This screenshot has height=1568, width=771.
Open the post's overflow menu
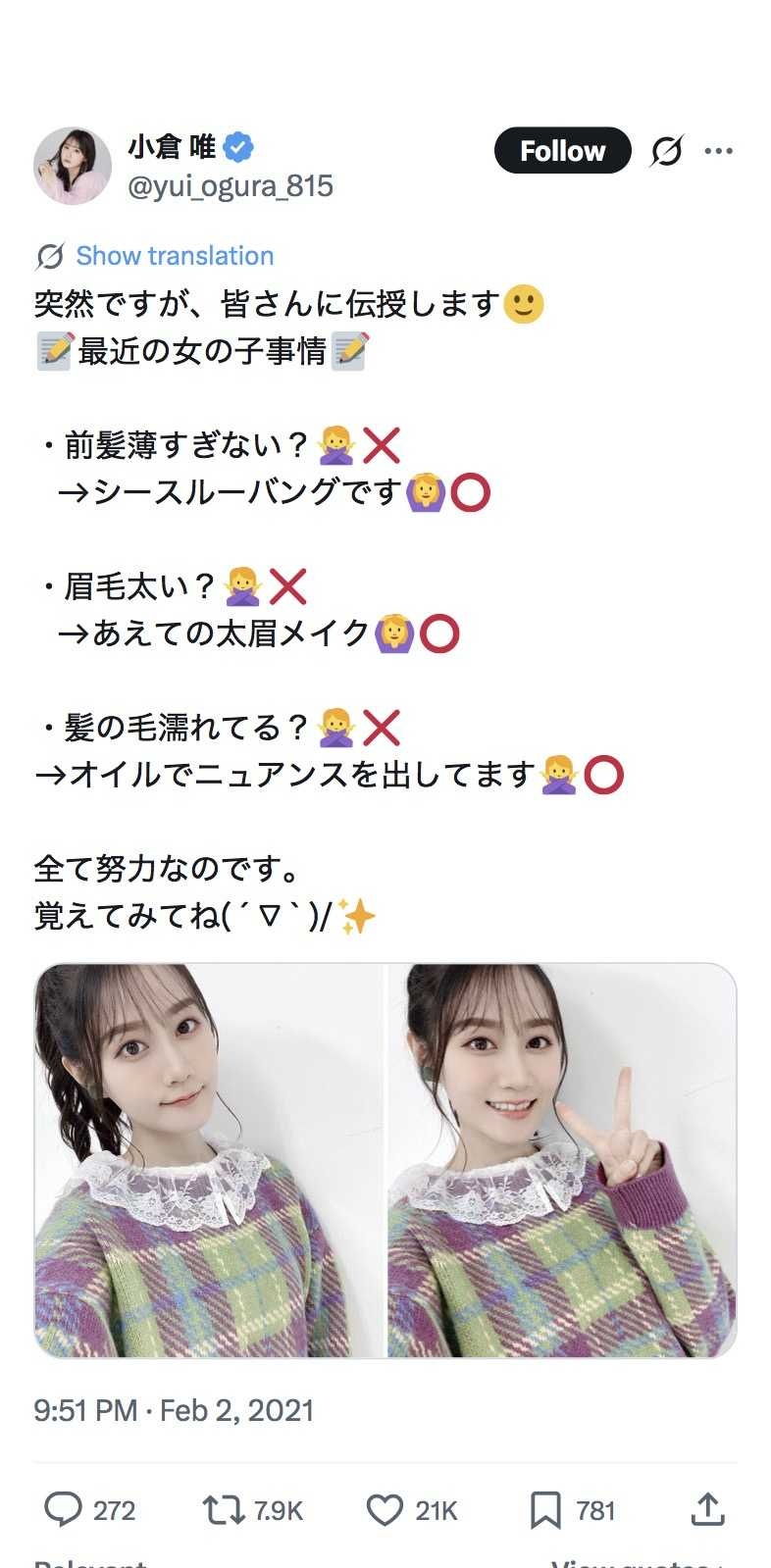click(719, 151)
